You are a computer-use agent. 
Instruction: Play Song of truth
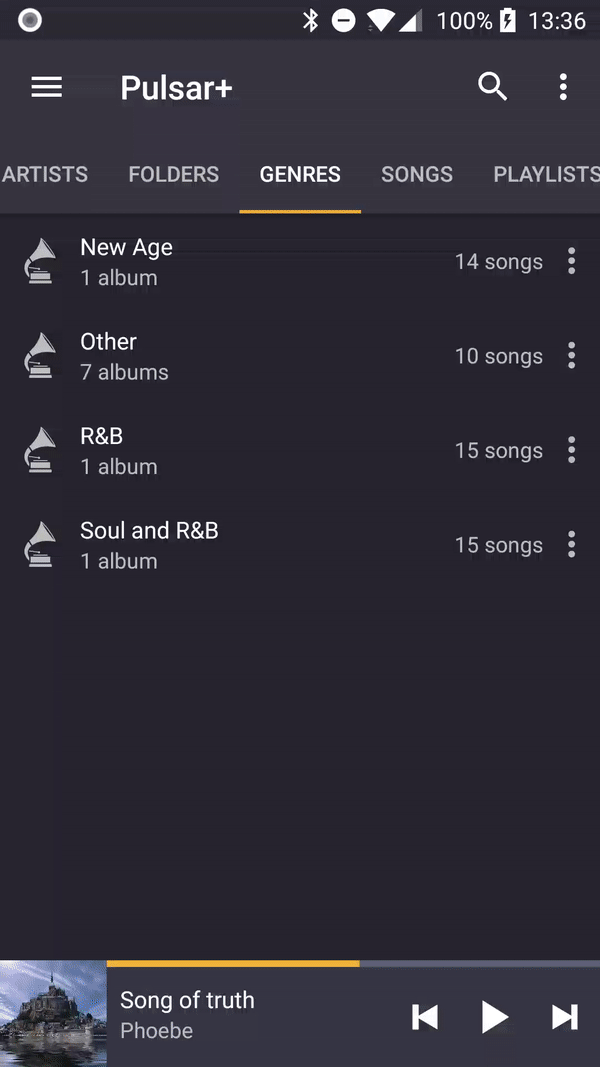tap(494, 1017)
